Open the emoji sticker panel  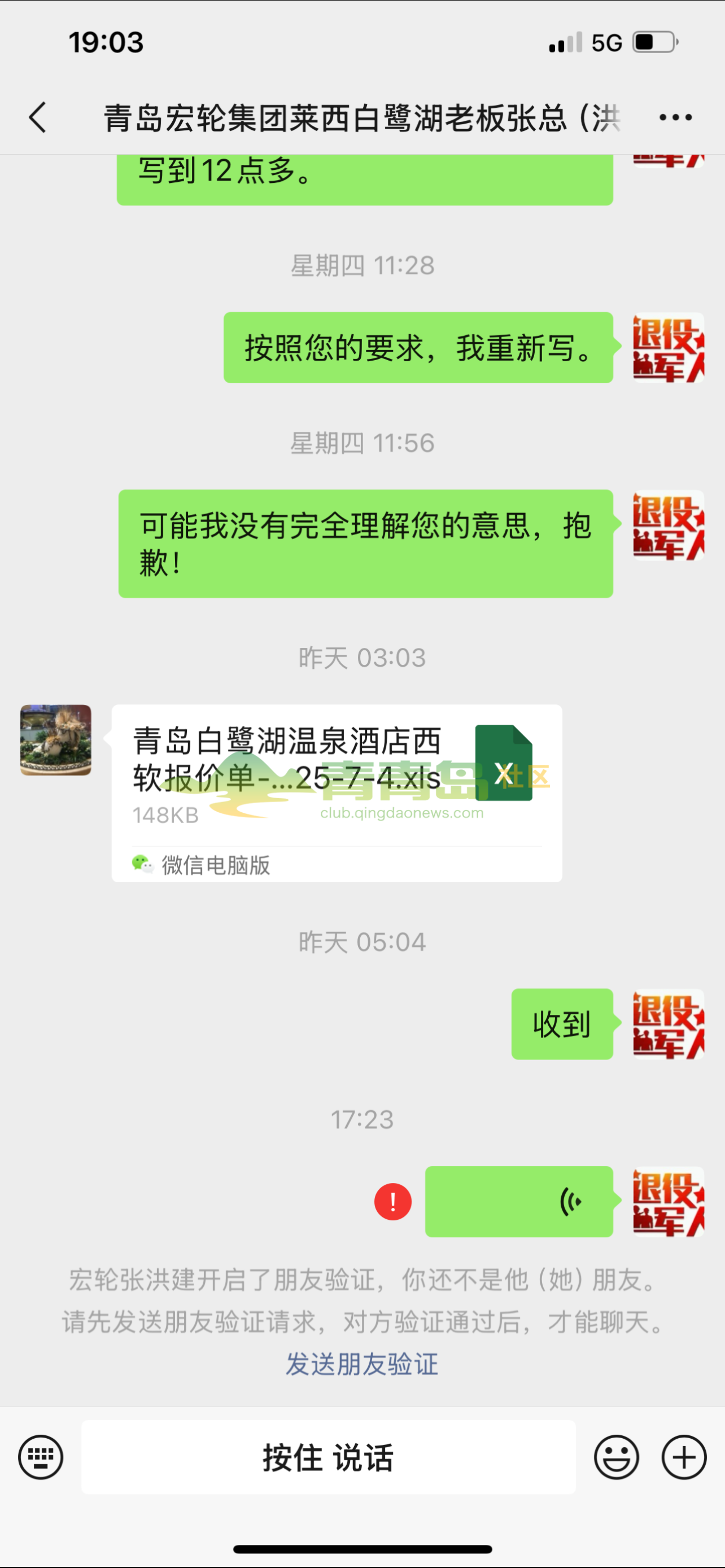(616, 1457)
